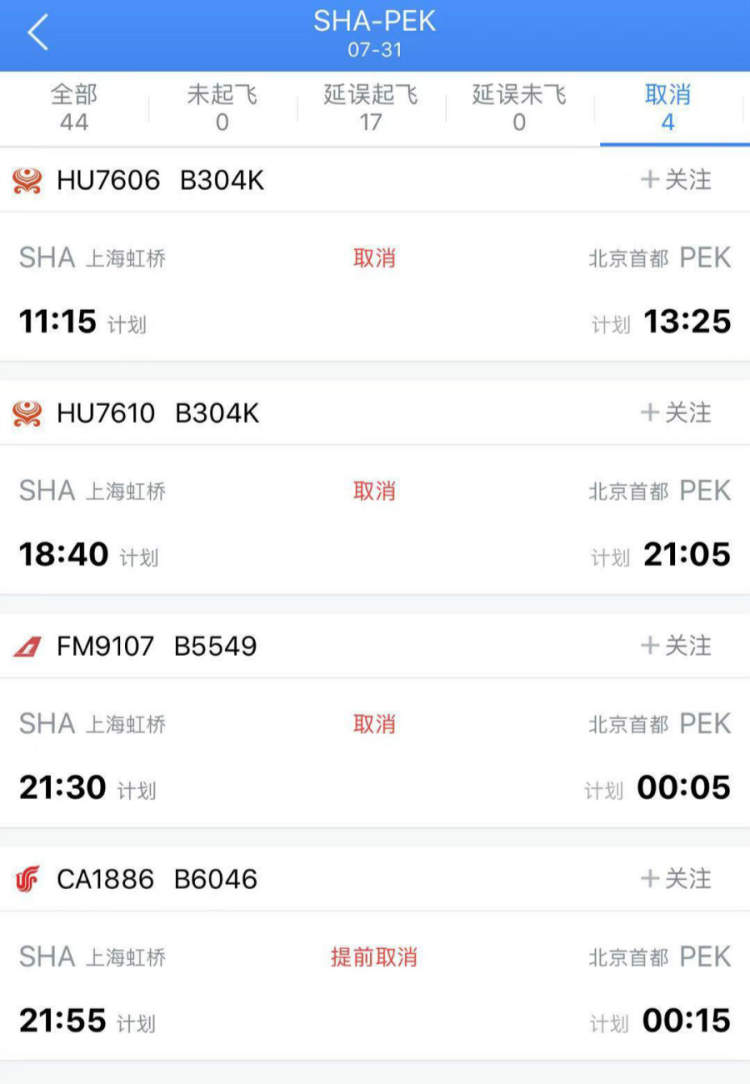Viewport: 750px width, 1084px height.
Task: Open details of the 18:40 HU7610 flight
Action: tap(375, 521)
